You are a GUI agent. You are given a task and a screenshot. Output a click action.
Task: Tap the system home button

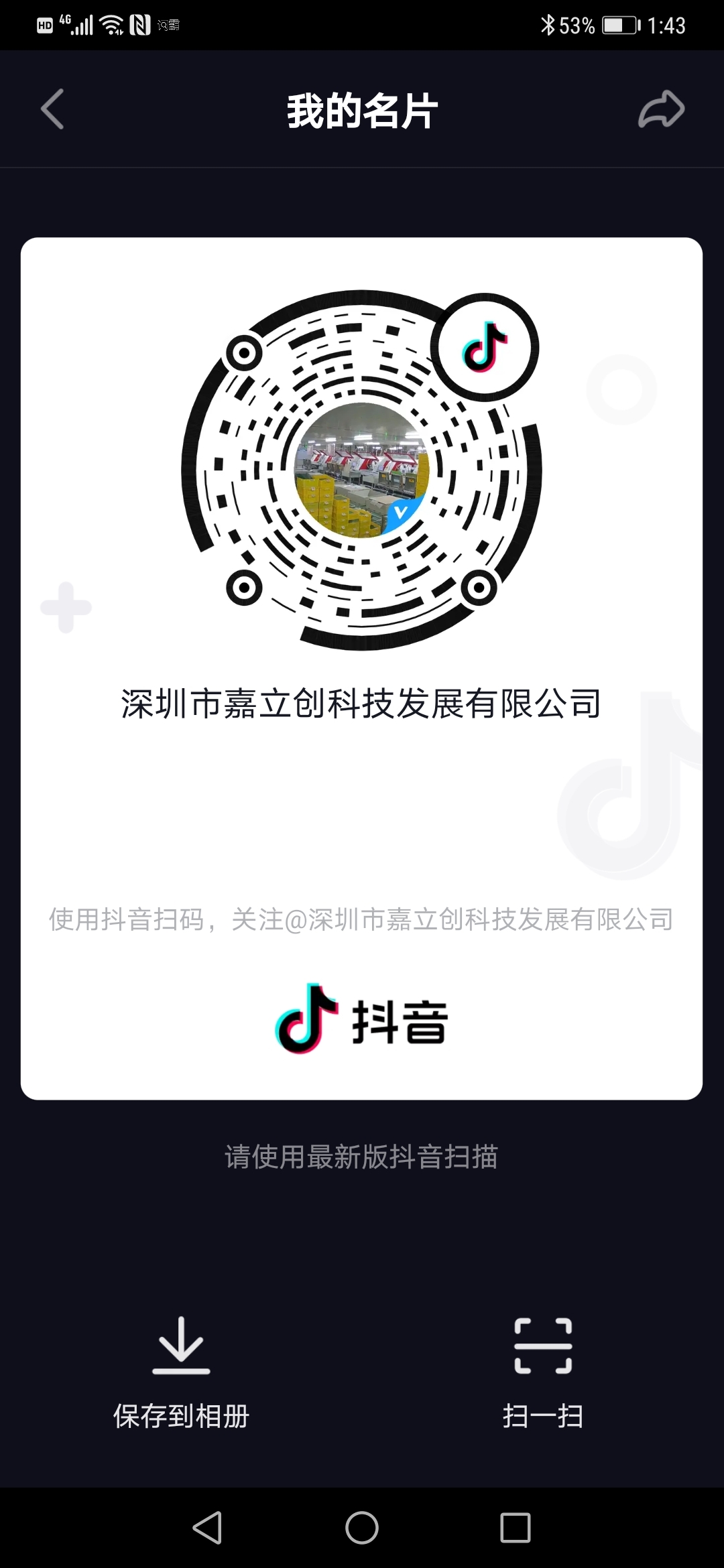point(362,1528)
